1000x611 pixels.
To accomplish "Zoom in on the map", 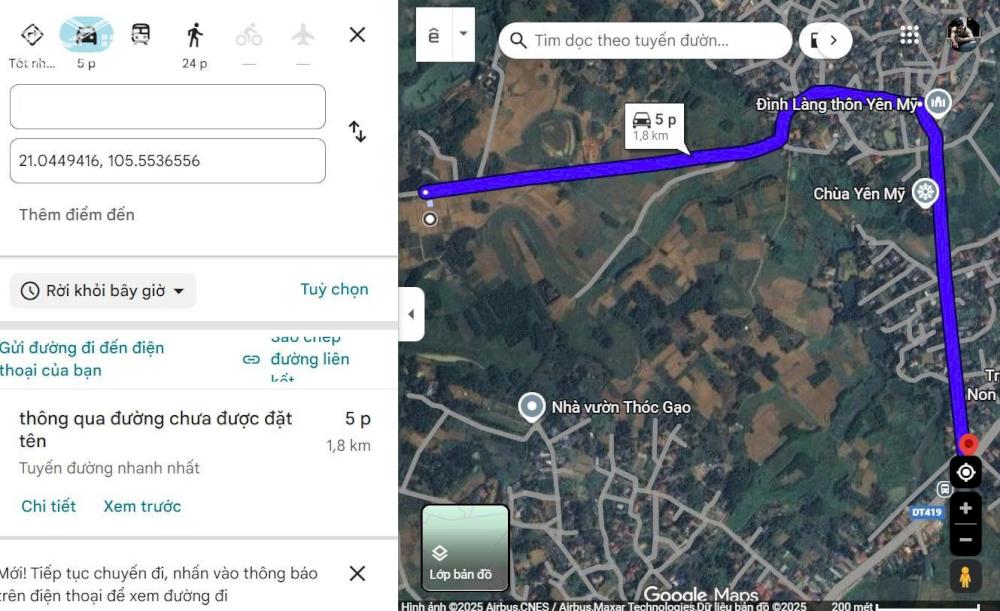I will click(x=965, y=508).
